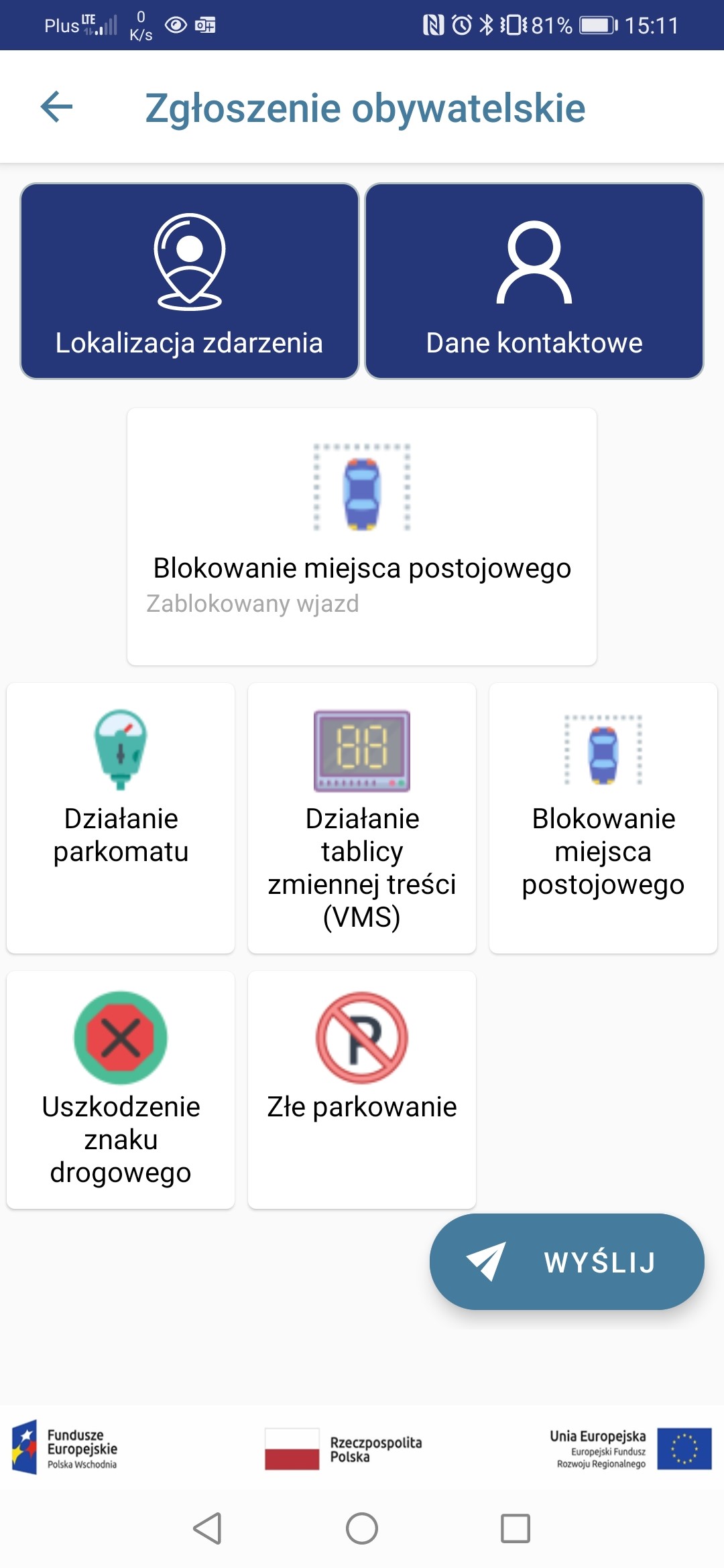The image size is (724, 1568).
Task: Send the report with WYŚLIJ
Action: pos(567,1262)
